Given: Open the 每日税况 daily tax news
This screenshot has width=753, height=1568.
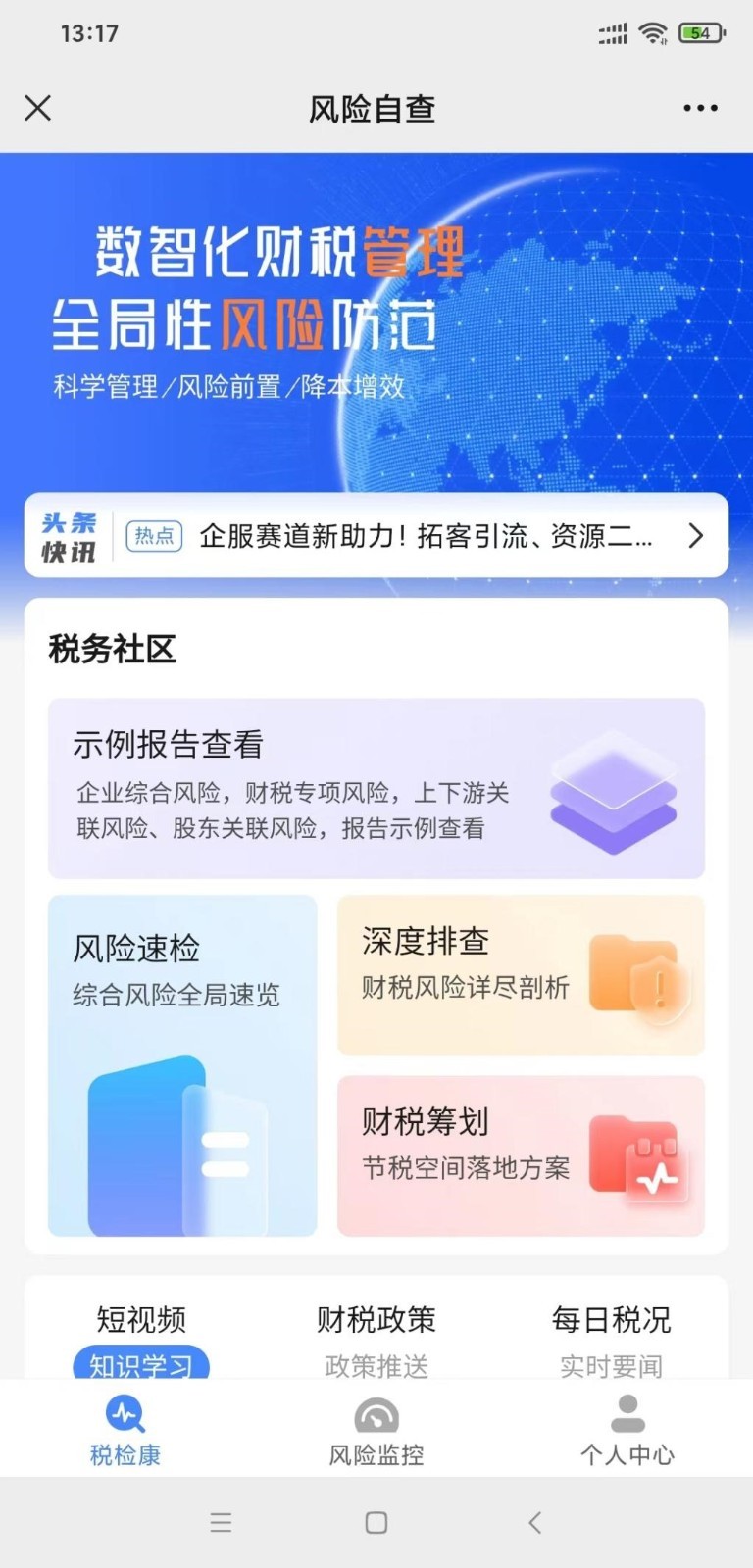Looking at the screenshot, I should click(x=612, y=1321).
